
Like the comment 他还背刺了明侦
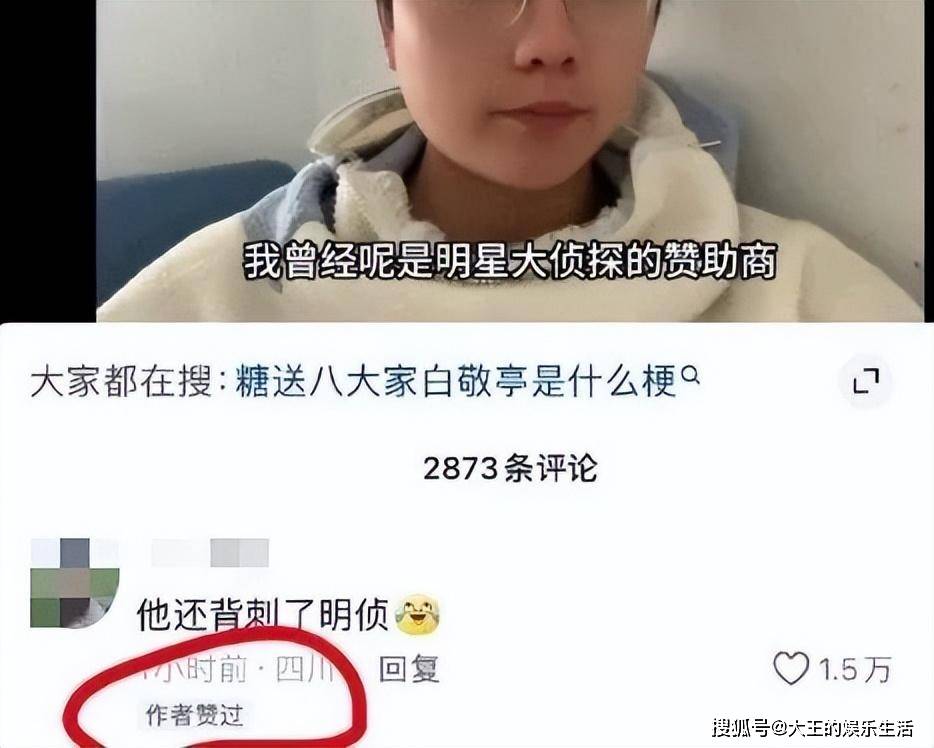[x=791, y=668]
